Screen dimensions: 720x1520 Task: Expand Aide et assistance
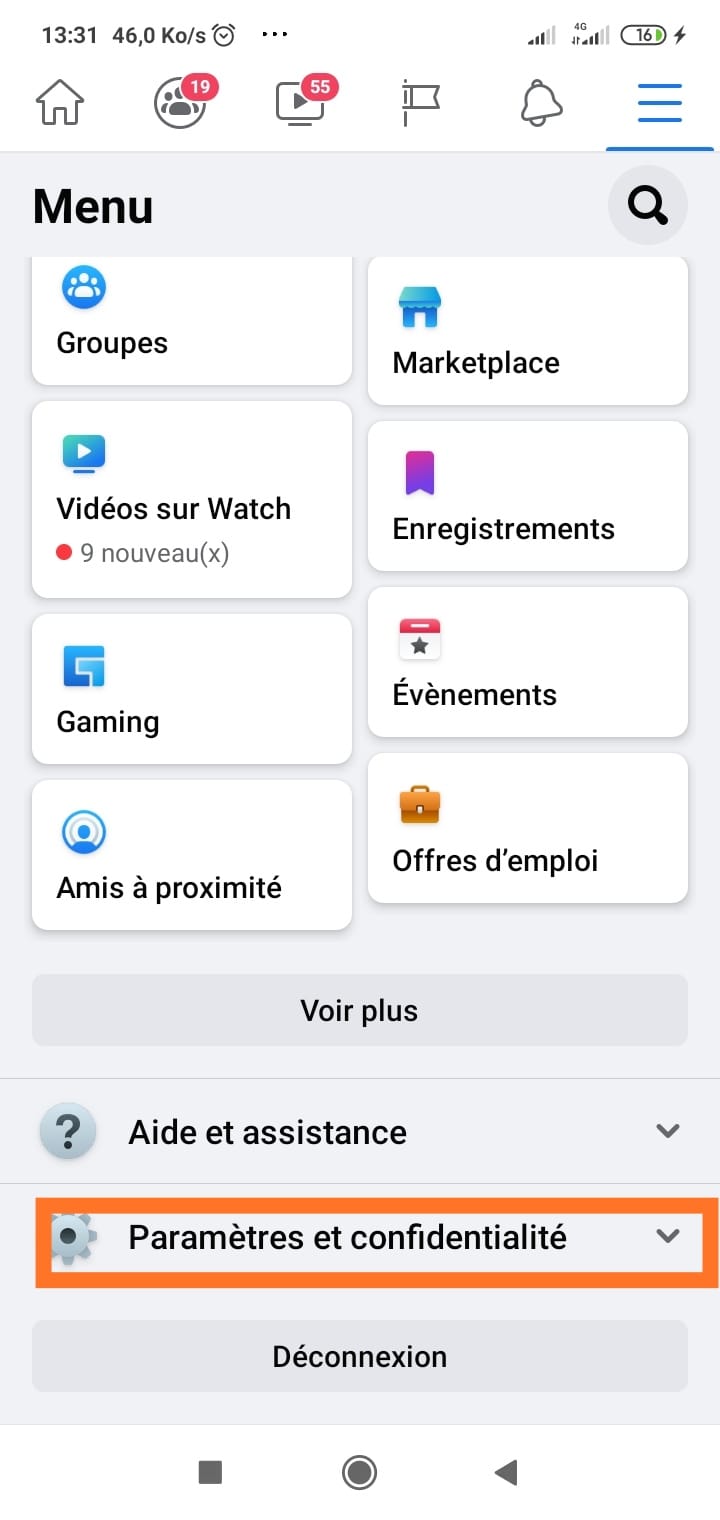360,1132
